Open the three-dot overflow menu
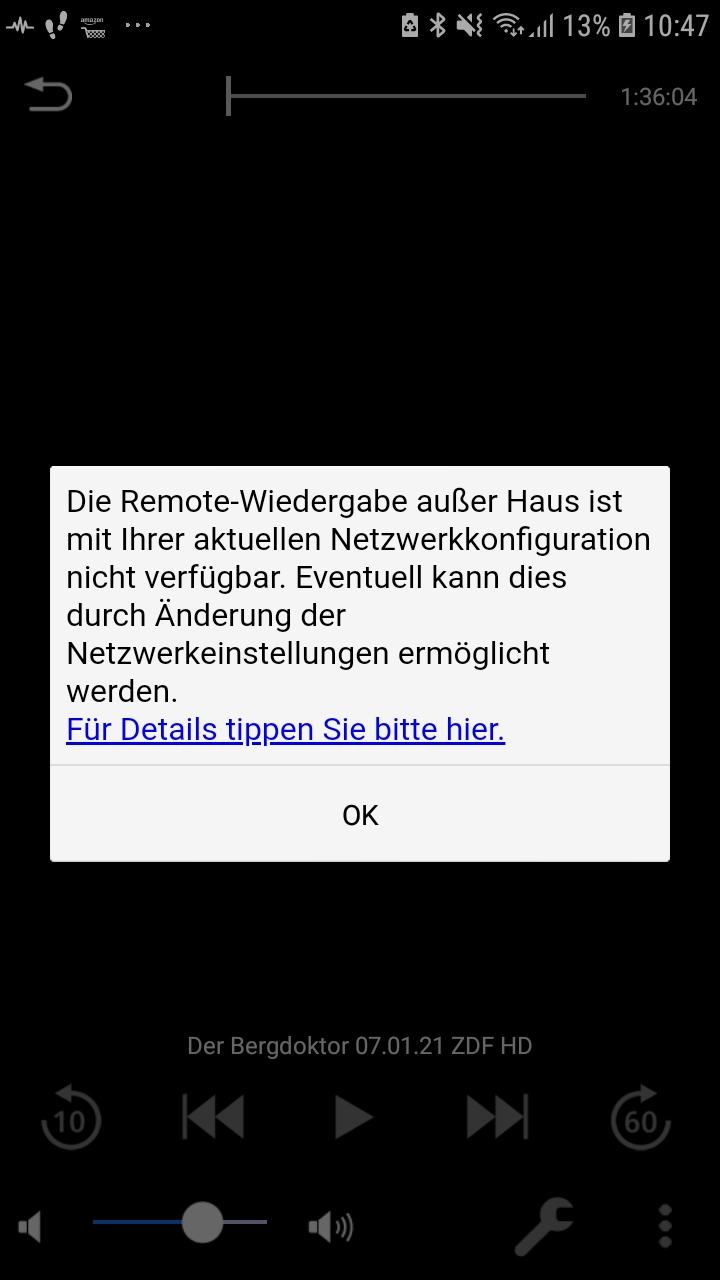 665,1225
